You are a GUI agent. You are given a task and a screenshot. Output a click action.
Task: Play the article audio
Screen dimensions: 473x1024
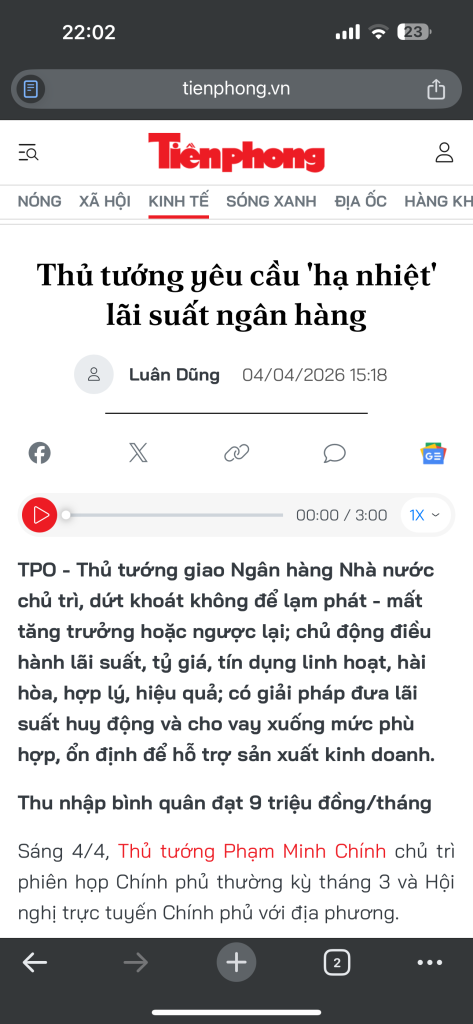pos(40,515)
